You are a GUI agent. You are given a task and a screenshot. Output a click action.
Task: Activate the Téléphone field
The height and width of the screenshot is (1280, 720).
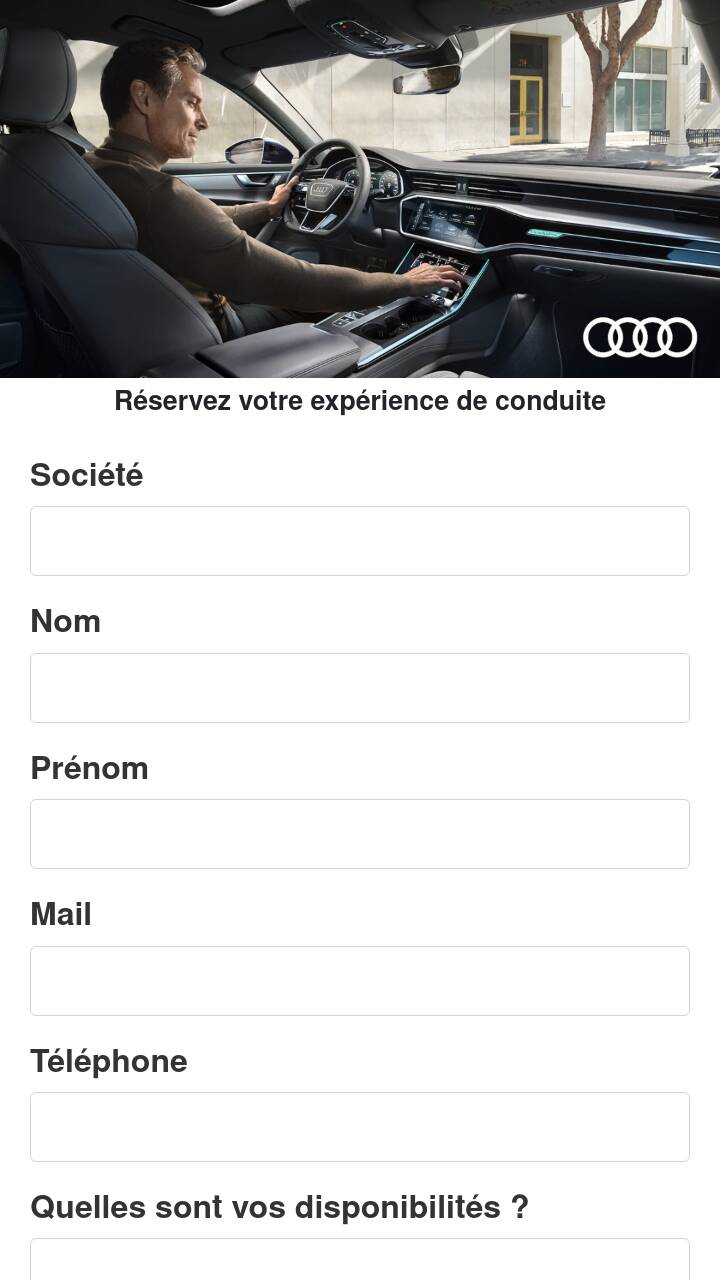[360, 1127]
